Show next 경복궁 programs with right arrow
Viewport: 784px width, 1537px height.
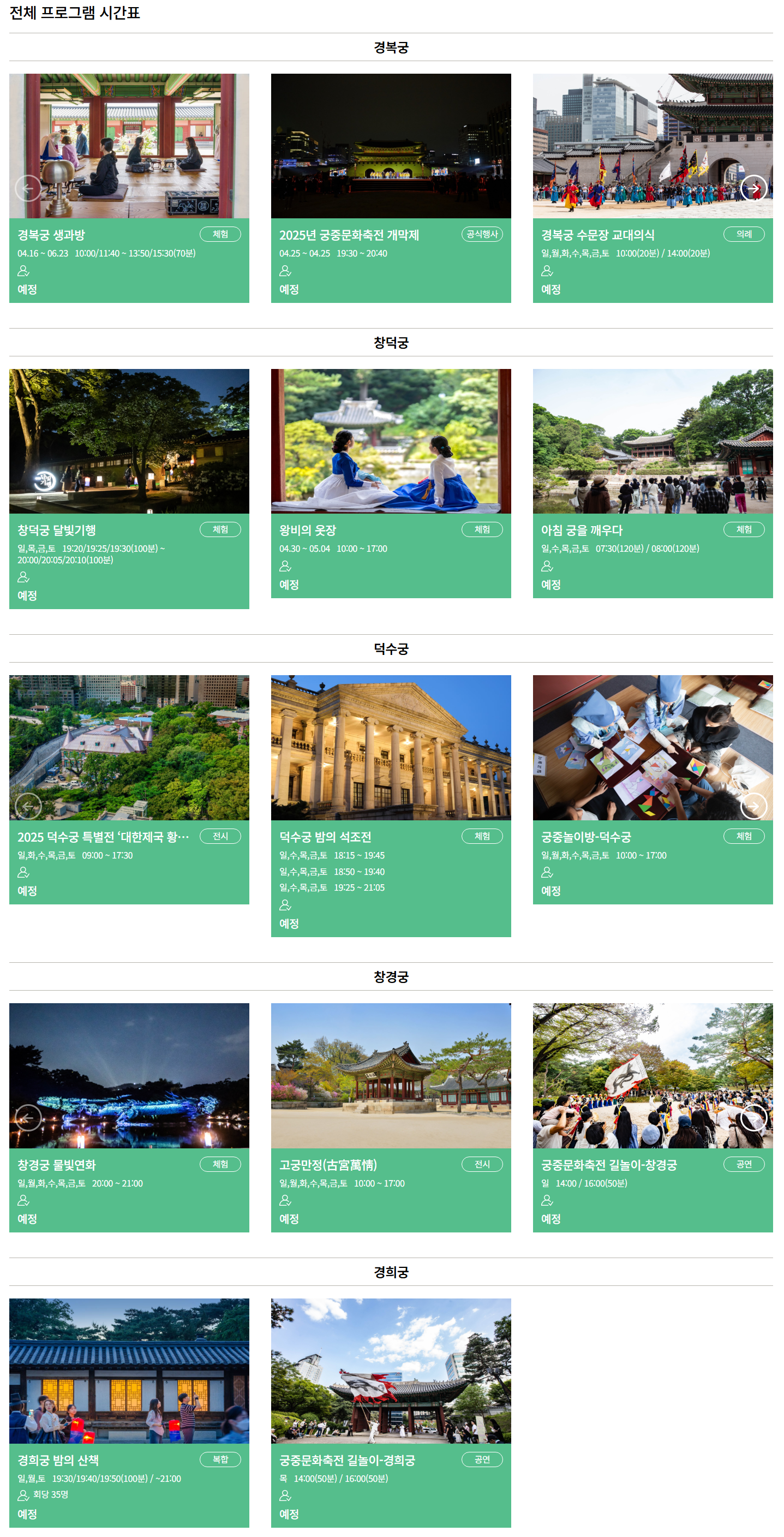click(753, 188)
